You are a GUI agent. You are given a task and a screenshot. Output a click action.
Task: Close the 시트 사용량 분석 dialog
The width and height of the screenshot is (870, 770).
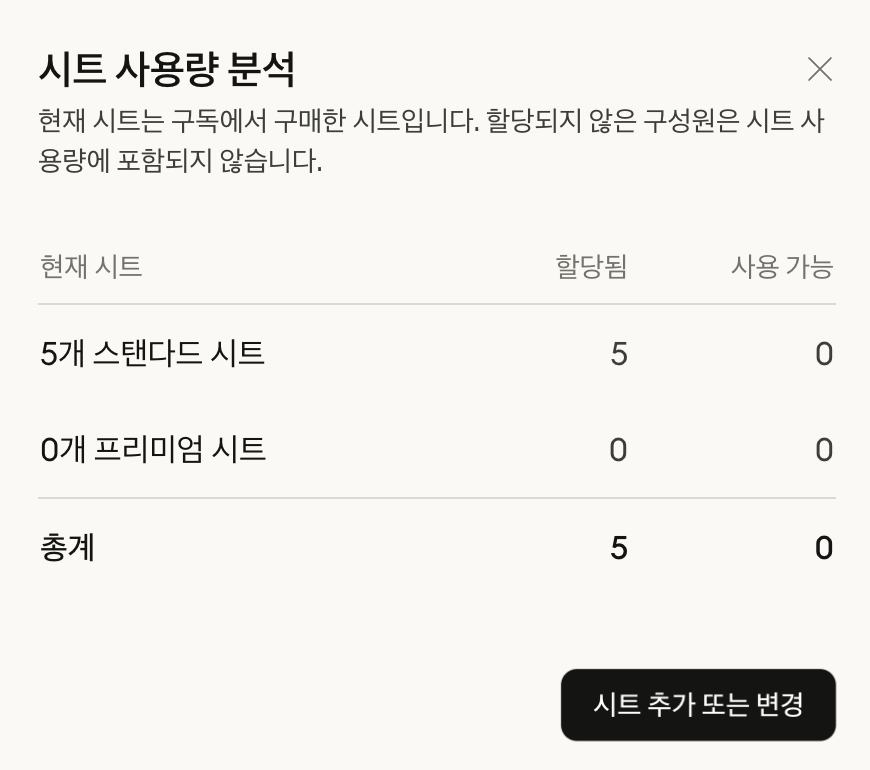pos(819,69)
